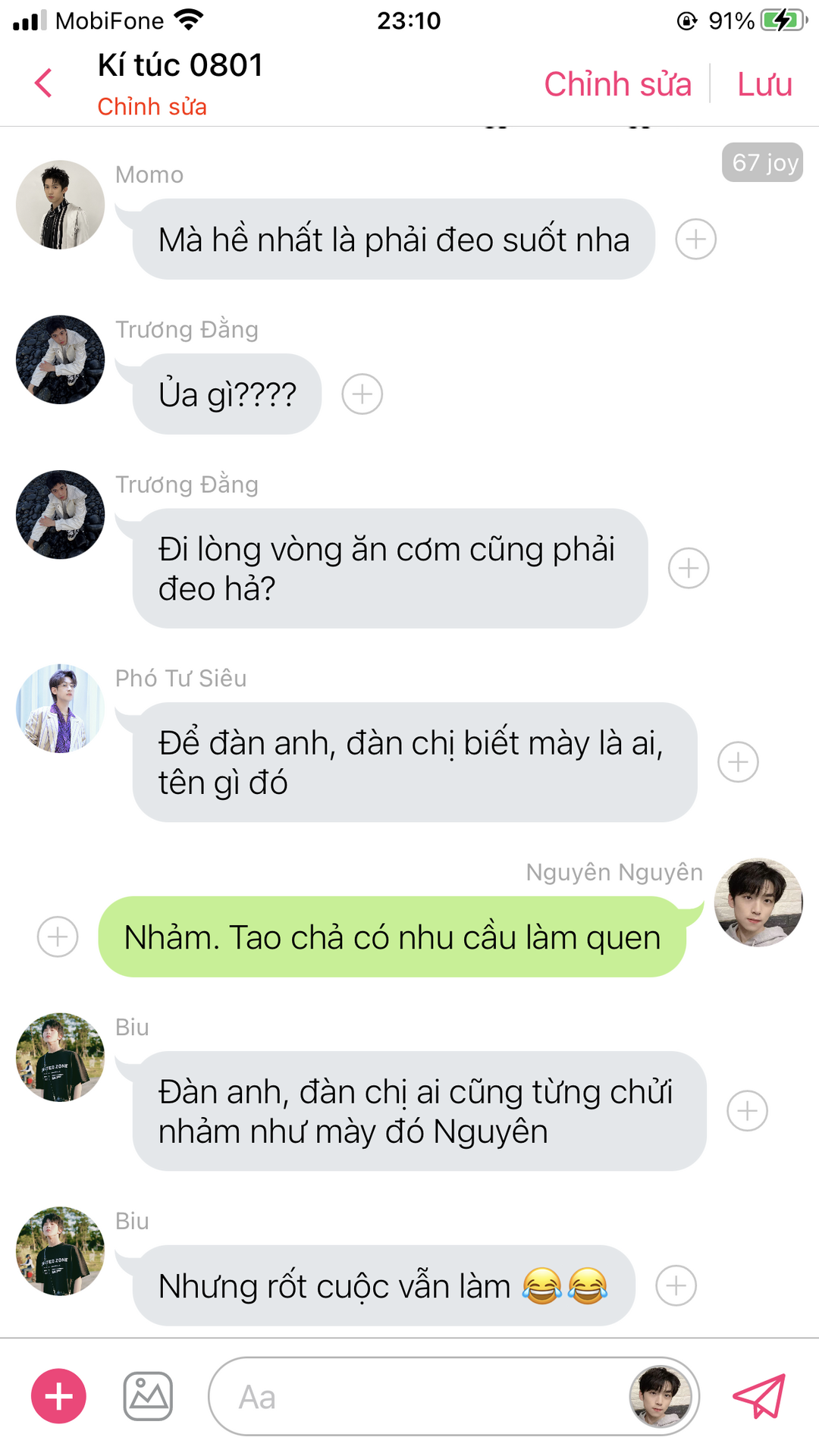819x1456 pixels.
Task: Open the pink add button at bottom
Action: coord(58,1396)
